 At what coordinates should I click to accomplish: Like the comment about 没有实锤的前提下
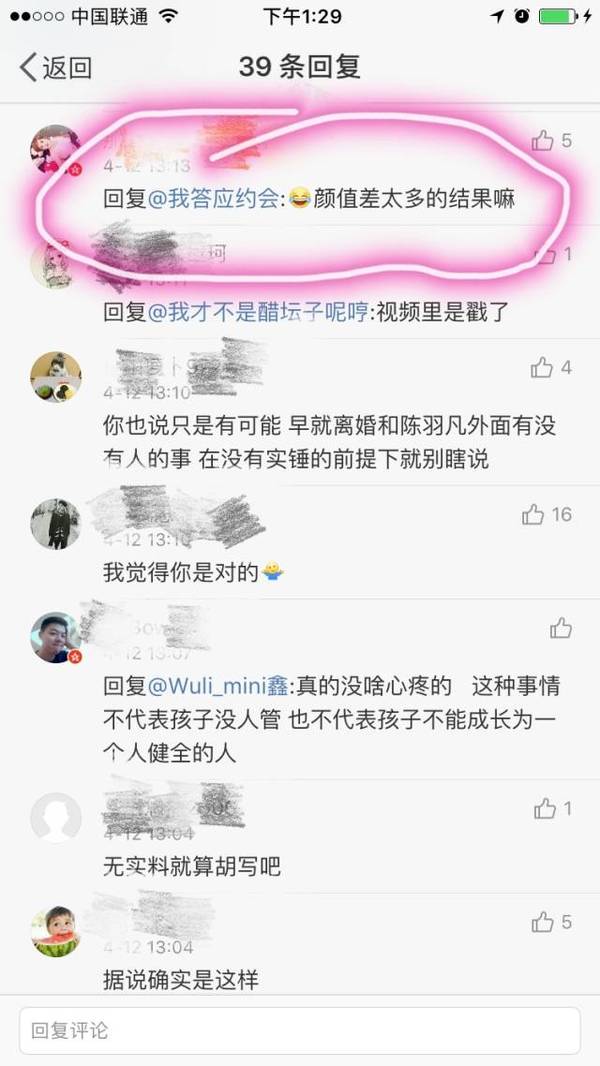click(543, 368)
